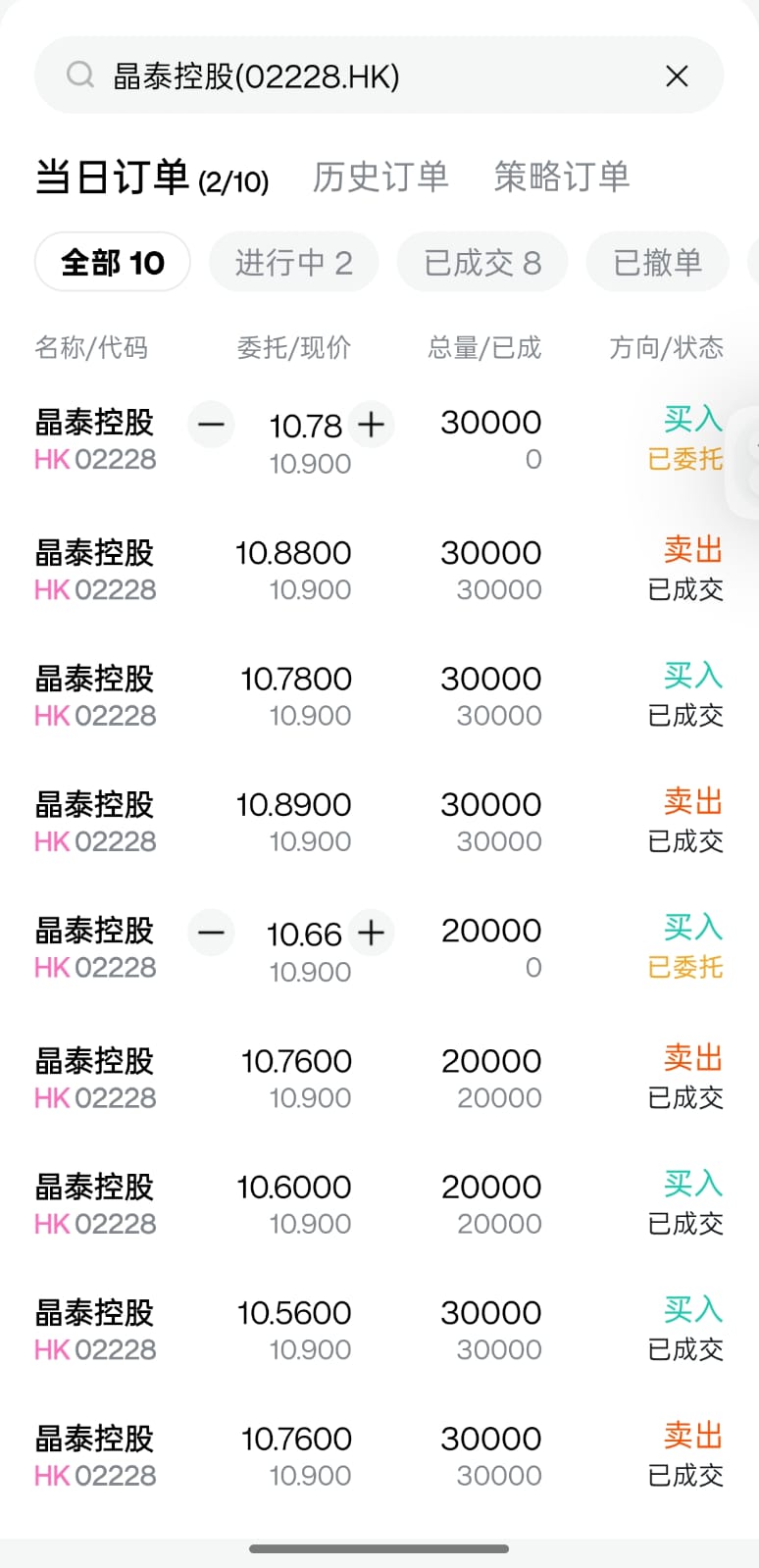Viewport: 759px width, 1568px height.
Task: Filter by 进行中 2 orders
Action: point(293,263)
